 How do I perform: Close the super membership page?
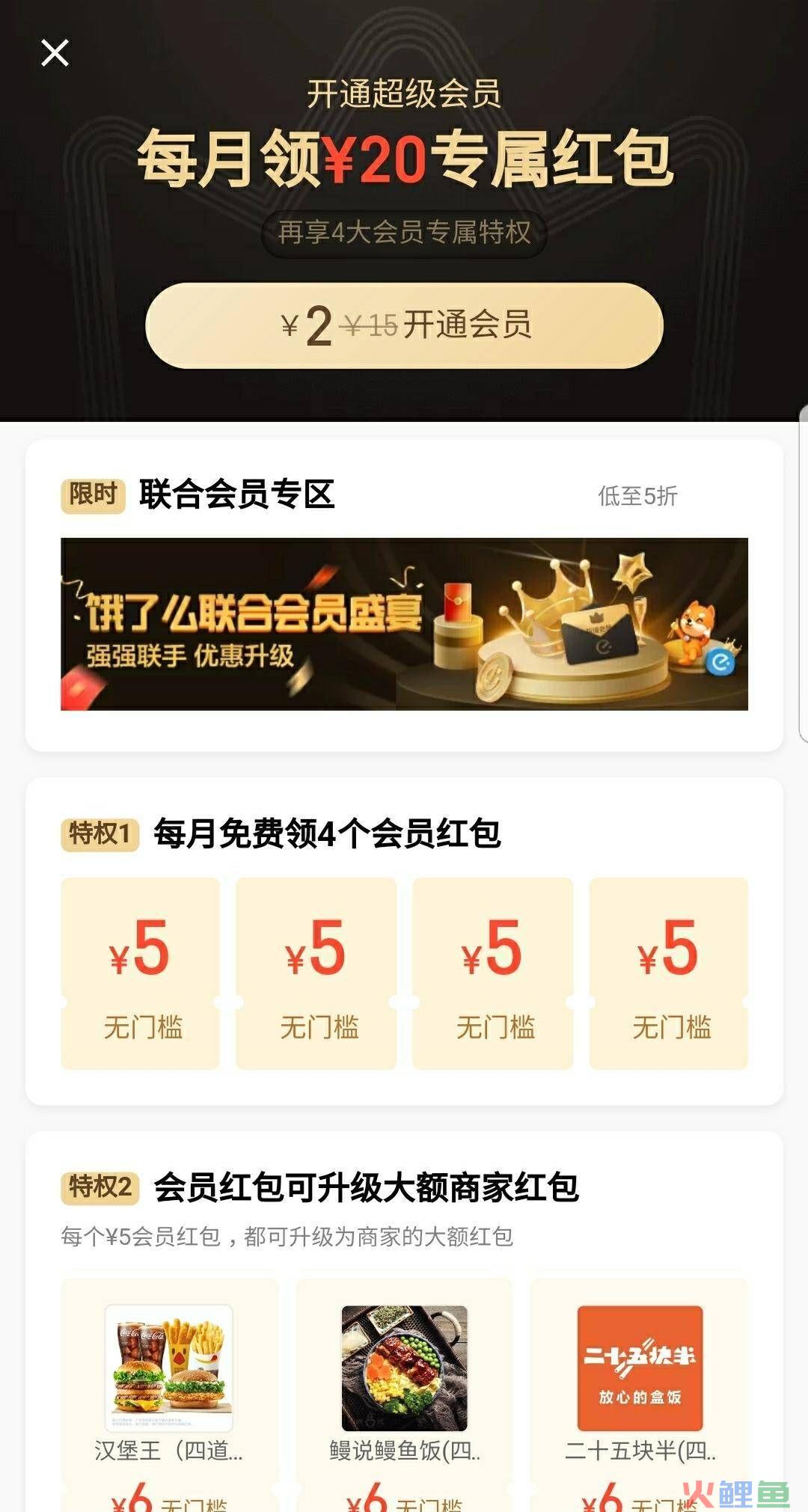pyautogui.click(x=55, y=53)
